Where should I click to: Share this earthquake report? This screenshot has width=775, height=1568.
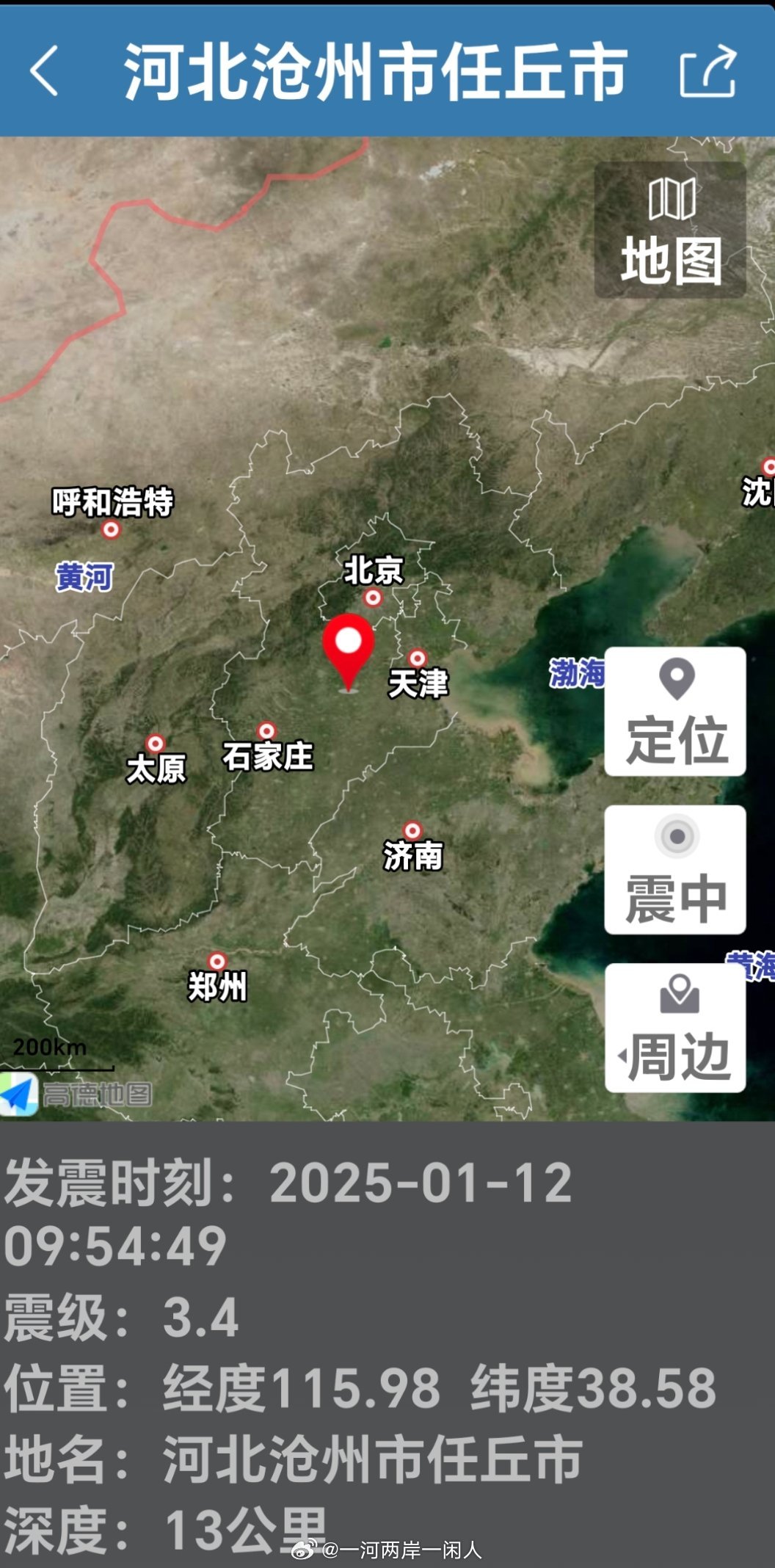[707, 70]
